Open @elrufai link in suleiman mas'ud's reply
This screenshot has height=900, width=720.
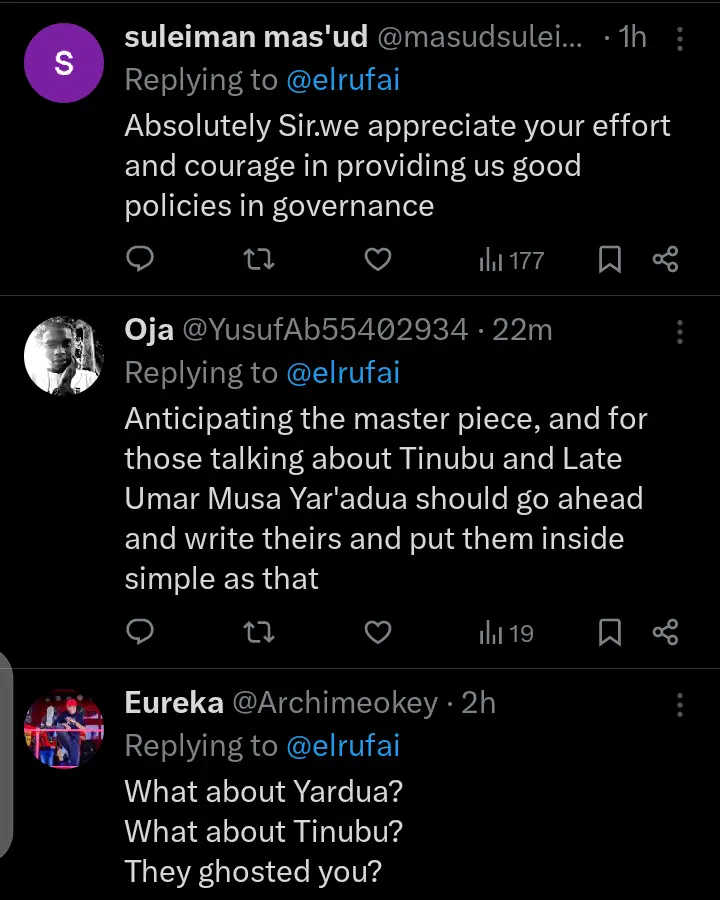[x=343, y=80]
